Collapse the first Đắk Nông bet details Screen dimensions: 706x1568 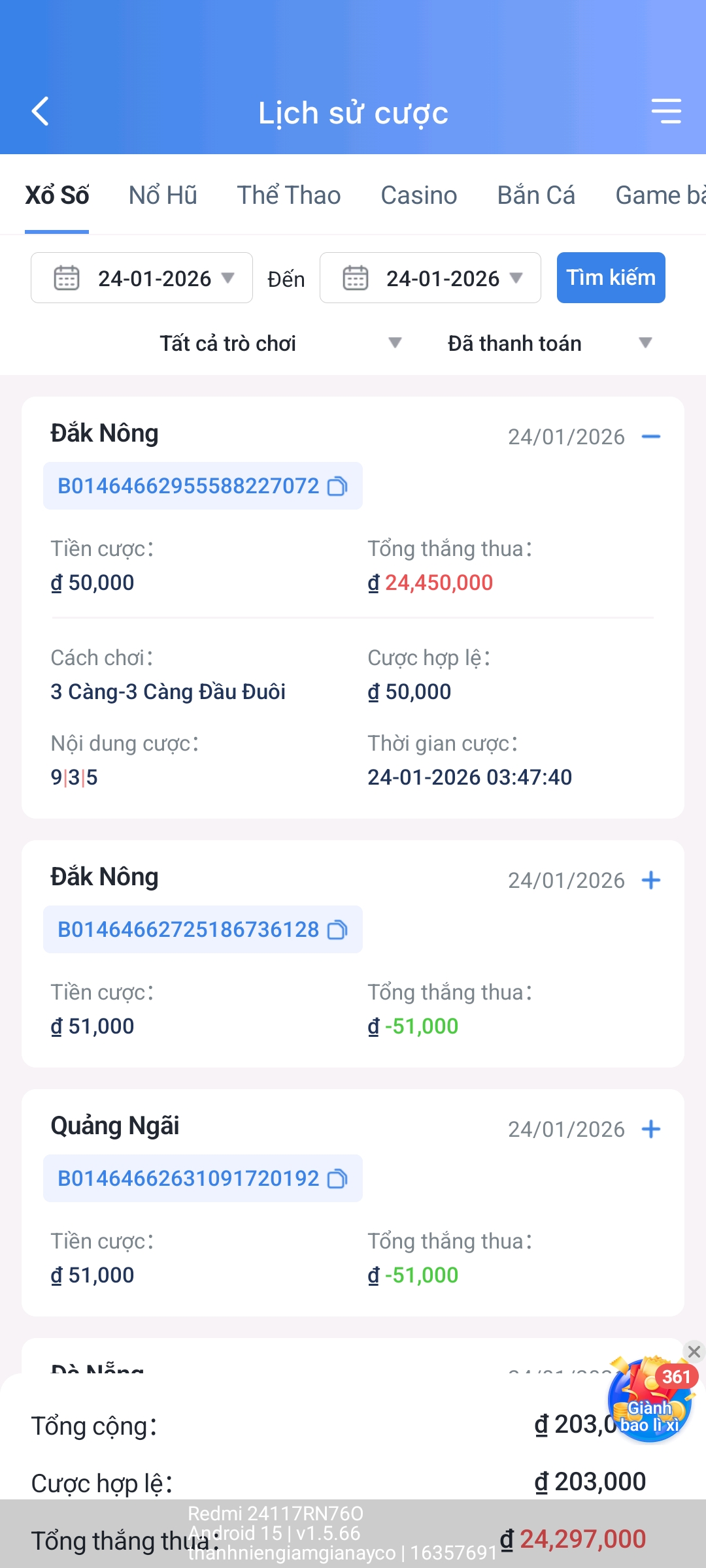[x=651, y=436]
